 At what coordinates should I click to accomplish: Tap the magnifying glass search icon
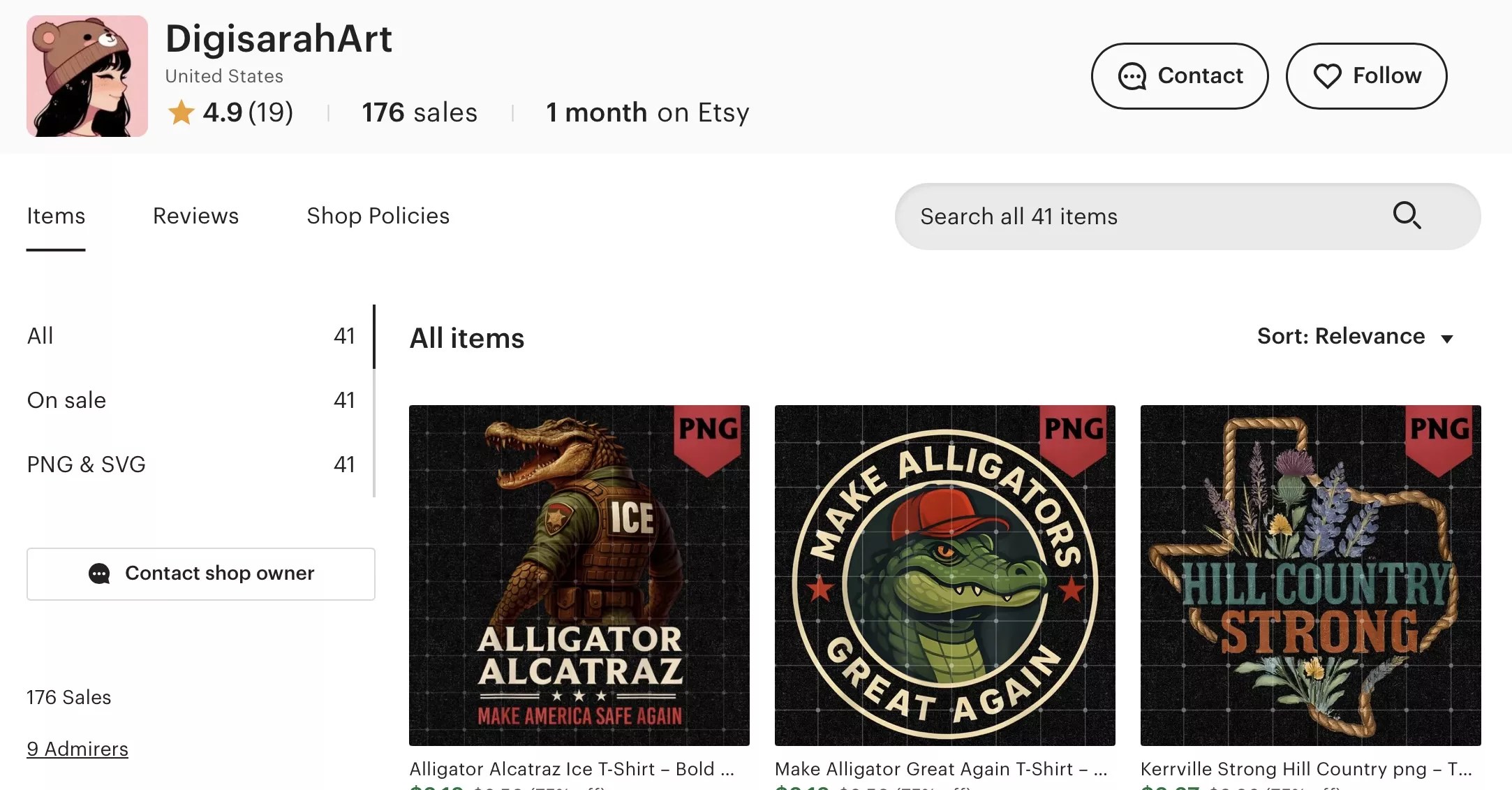(x=1407, y=216)
